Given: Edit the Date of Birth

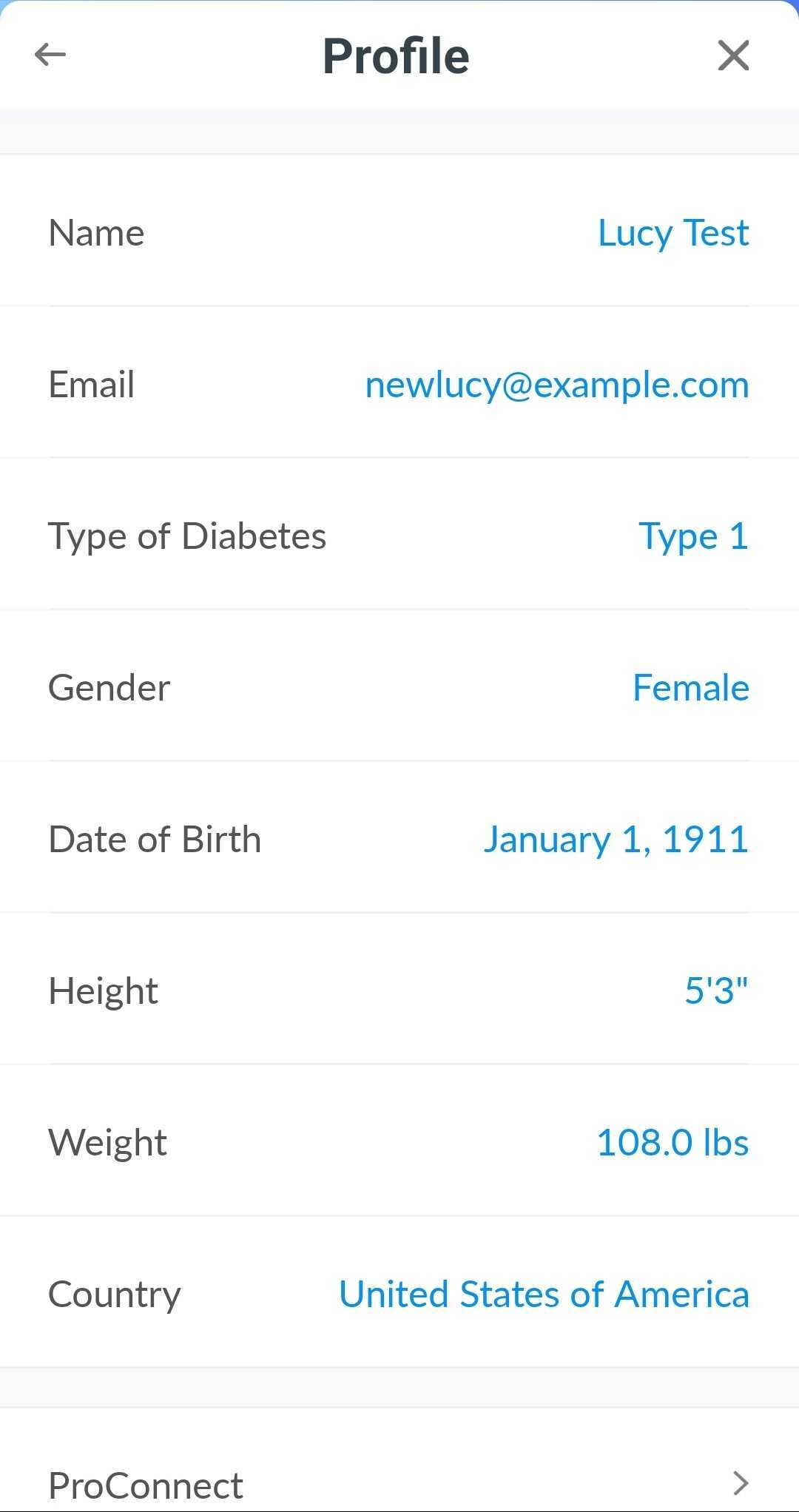Looking at the screenshot, I should pyautogui.click(x=615, y=840).
